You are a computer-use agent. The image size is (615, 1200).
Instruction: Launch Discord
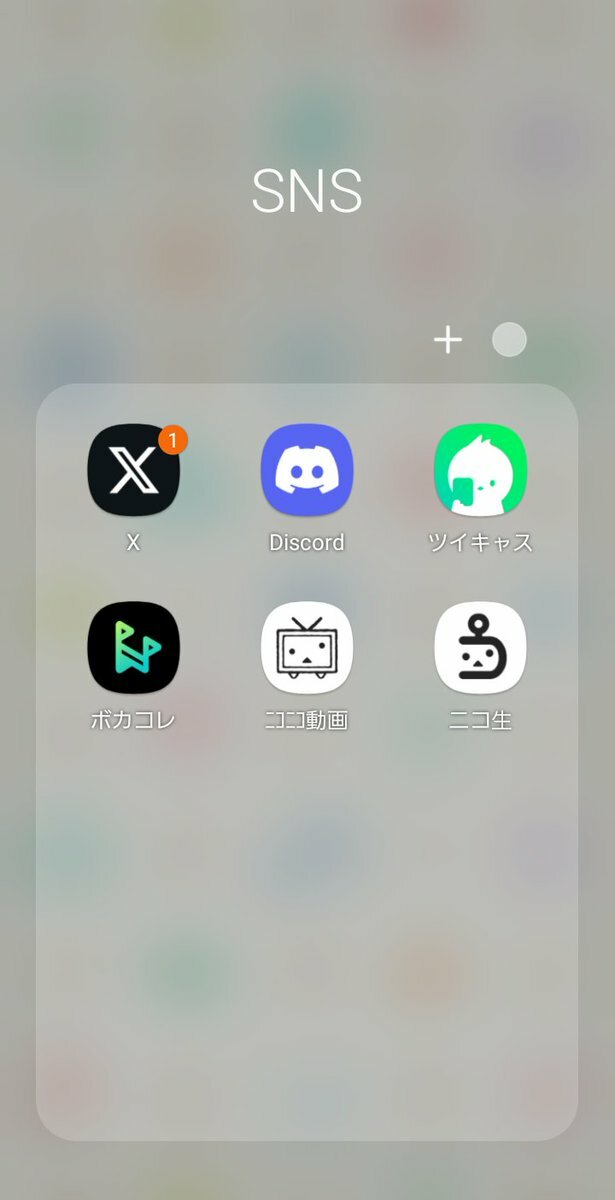pos(307,470)
